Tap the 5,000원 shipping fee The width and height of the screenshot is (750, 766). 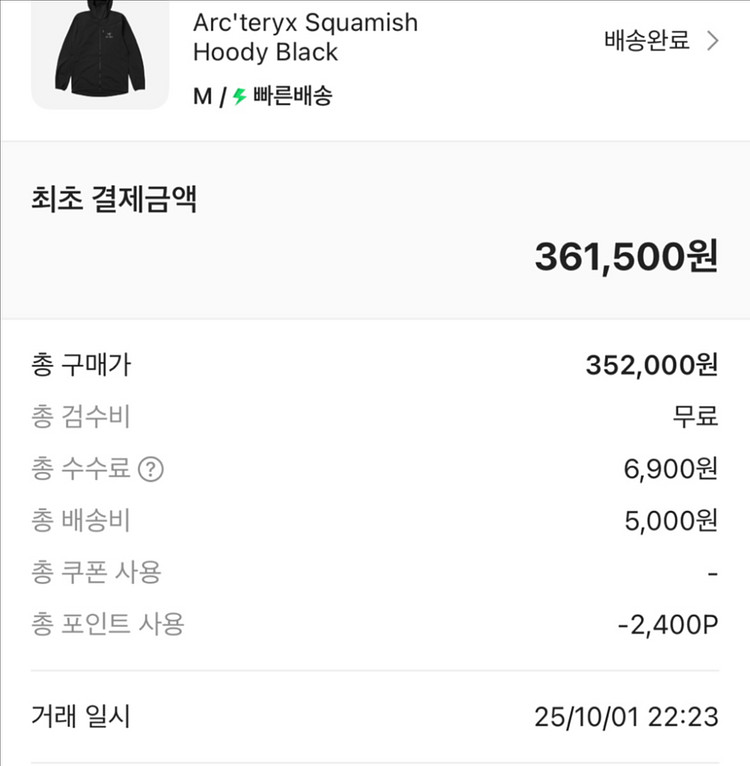tap(672, 519)
